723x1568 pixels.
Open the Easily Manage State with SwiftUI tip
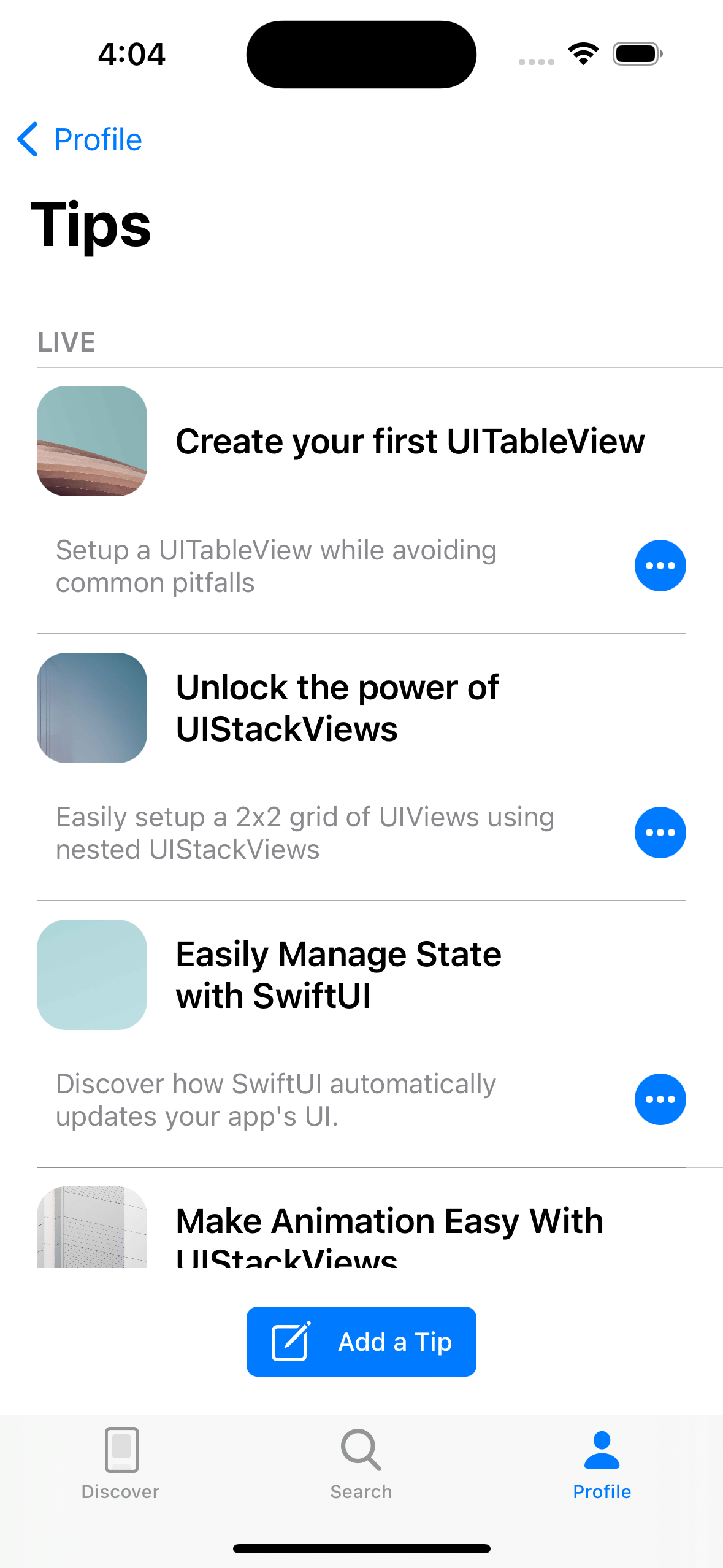tap(339, 975)
